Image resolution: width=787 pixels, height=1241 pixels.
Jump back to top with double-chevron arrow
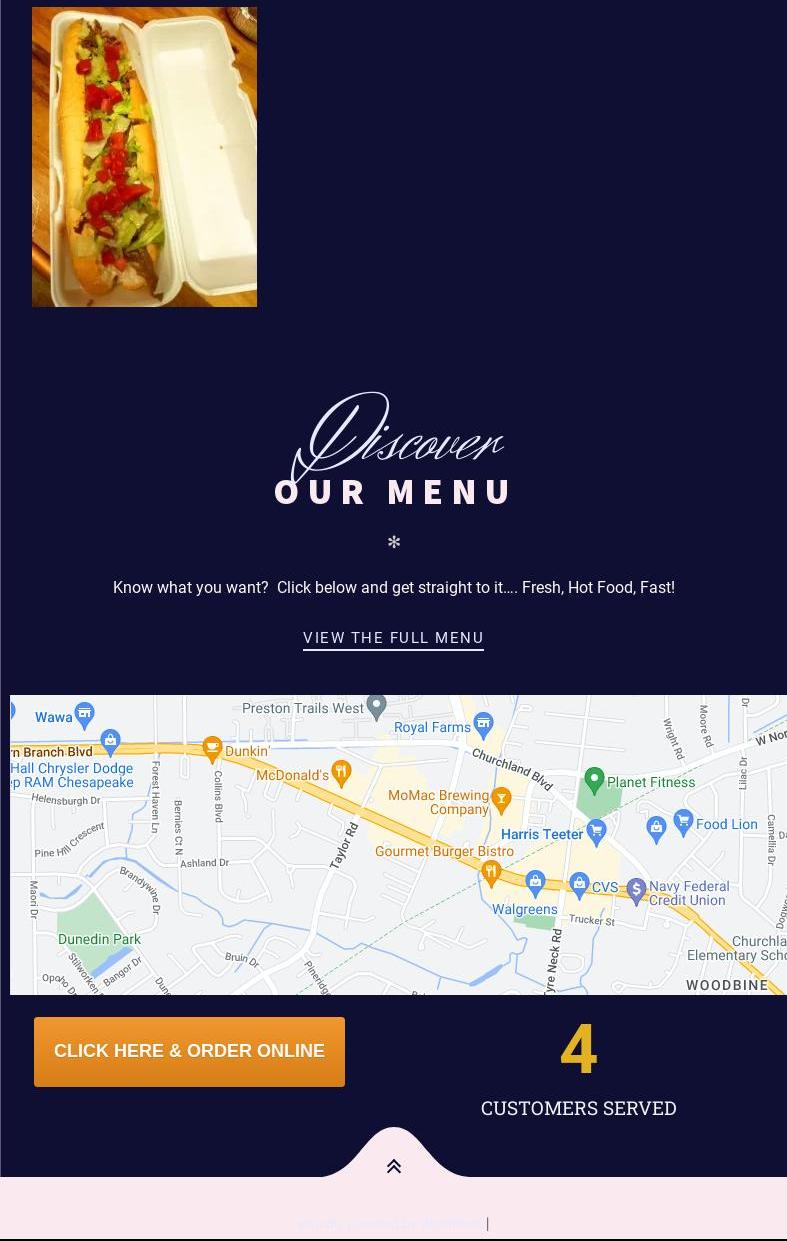[x=393, y=1166]
